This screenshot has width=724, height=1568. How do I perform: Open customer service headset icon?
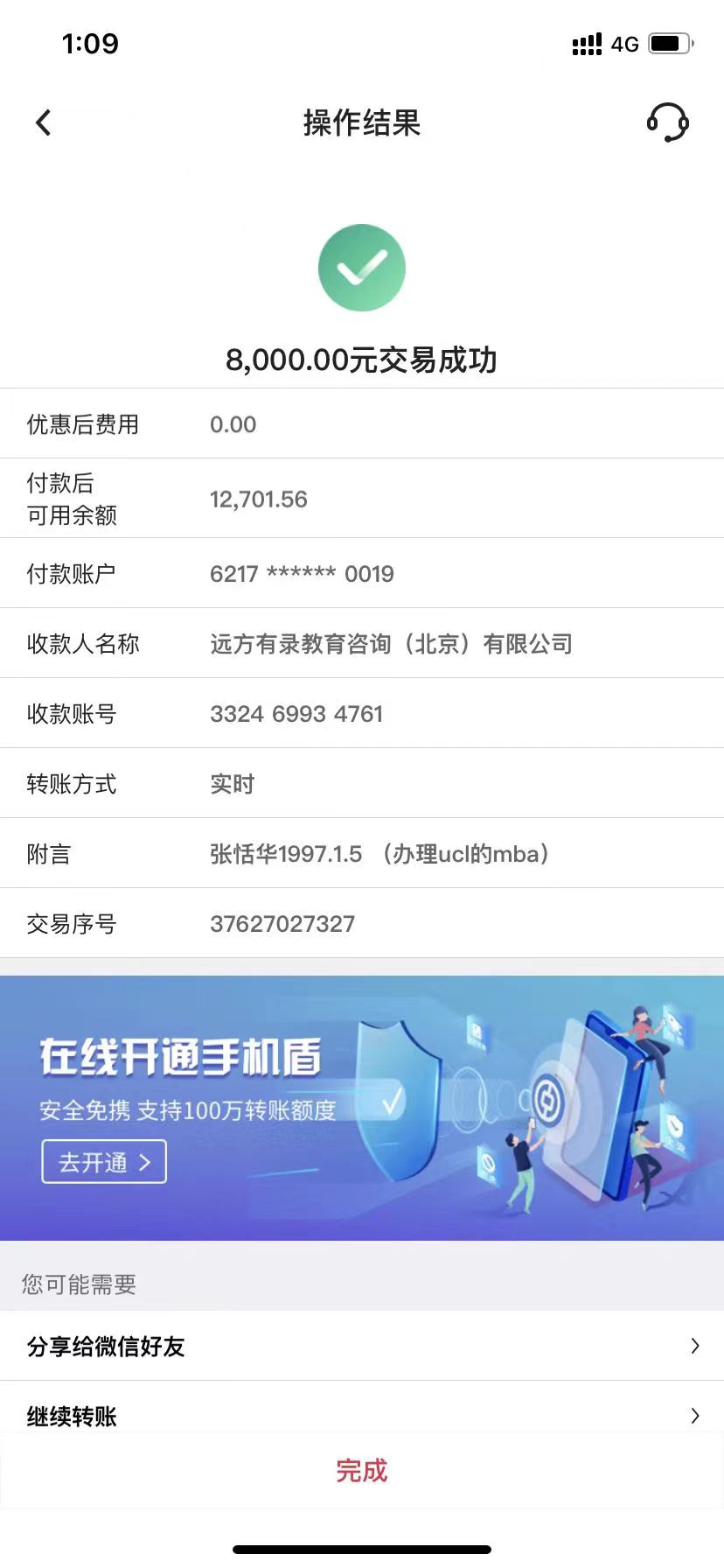tap(667, 122)
